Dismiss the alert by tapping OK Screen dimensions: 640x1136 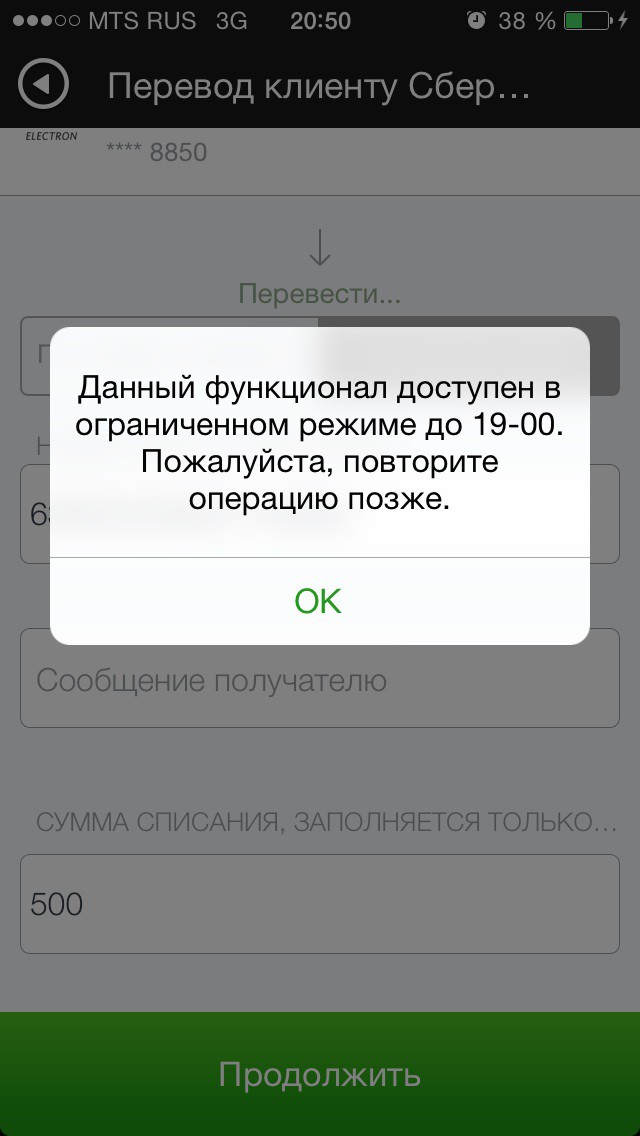coord(318,601)
